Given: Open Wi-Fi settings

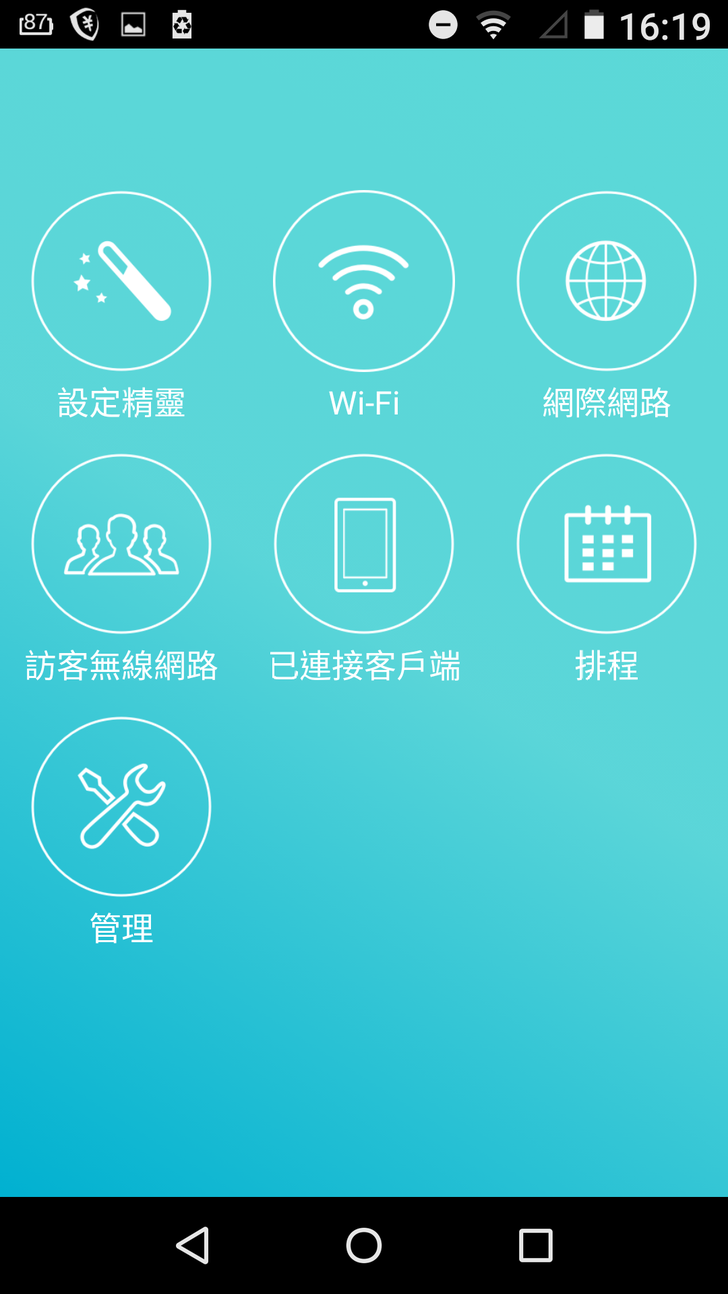Looking at the screenshot, I should coord(364,281).
